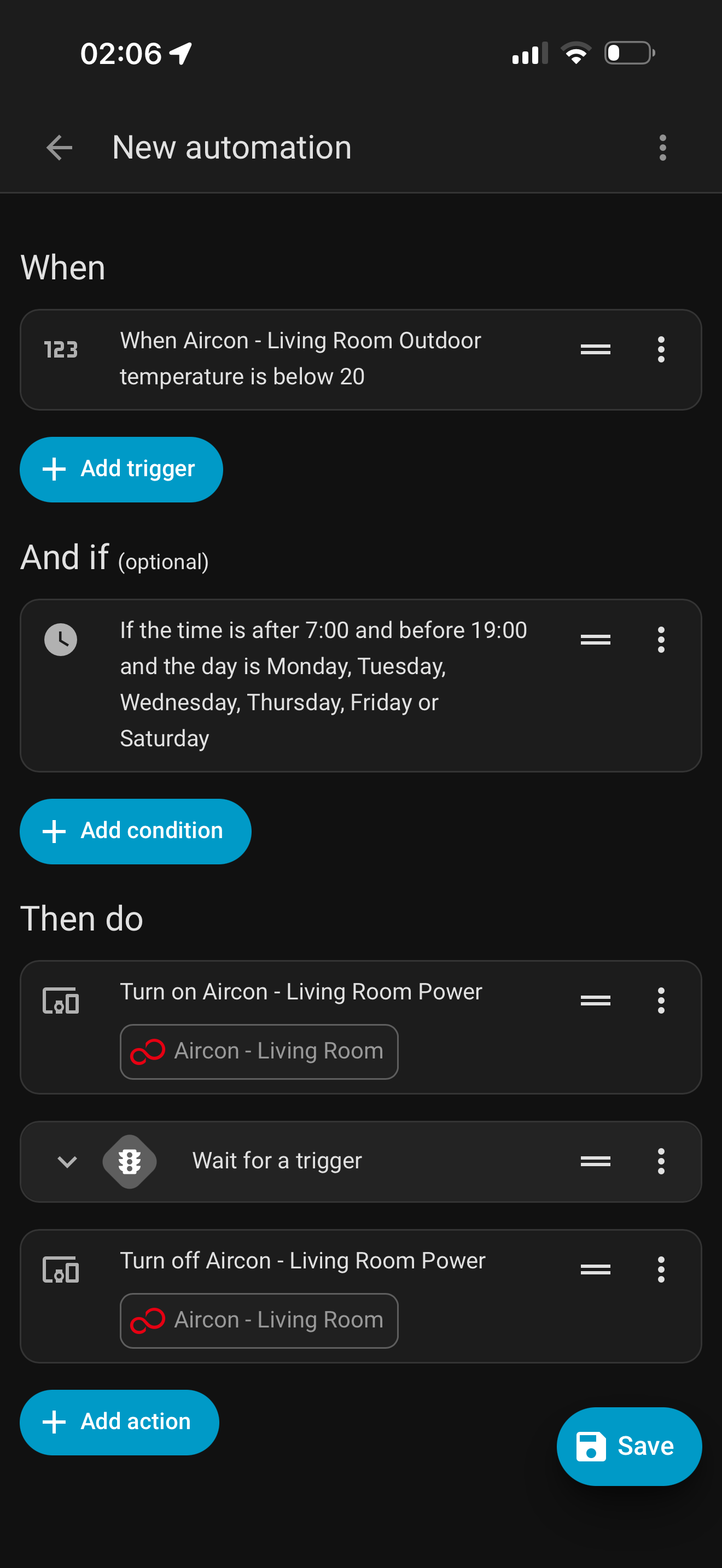The height and width of the screenshot is (1568, 722).
Task: Tap the Aircon device chip under Turn off action
Action: click(259, 1320)
